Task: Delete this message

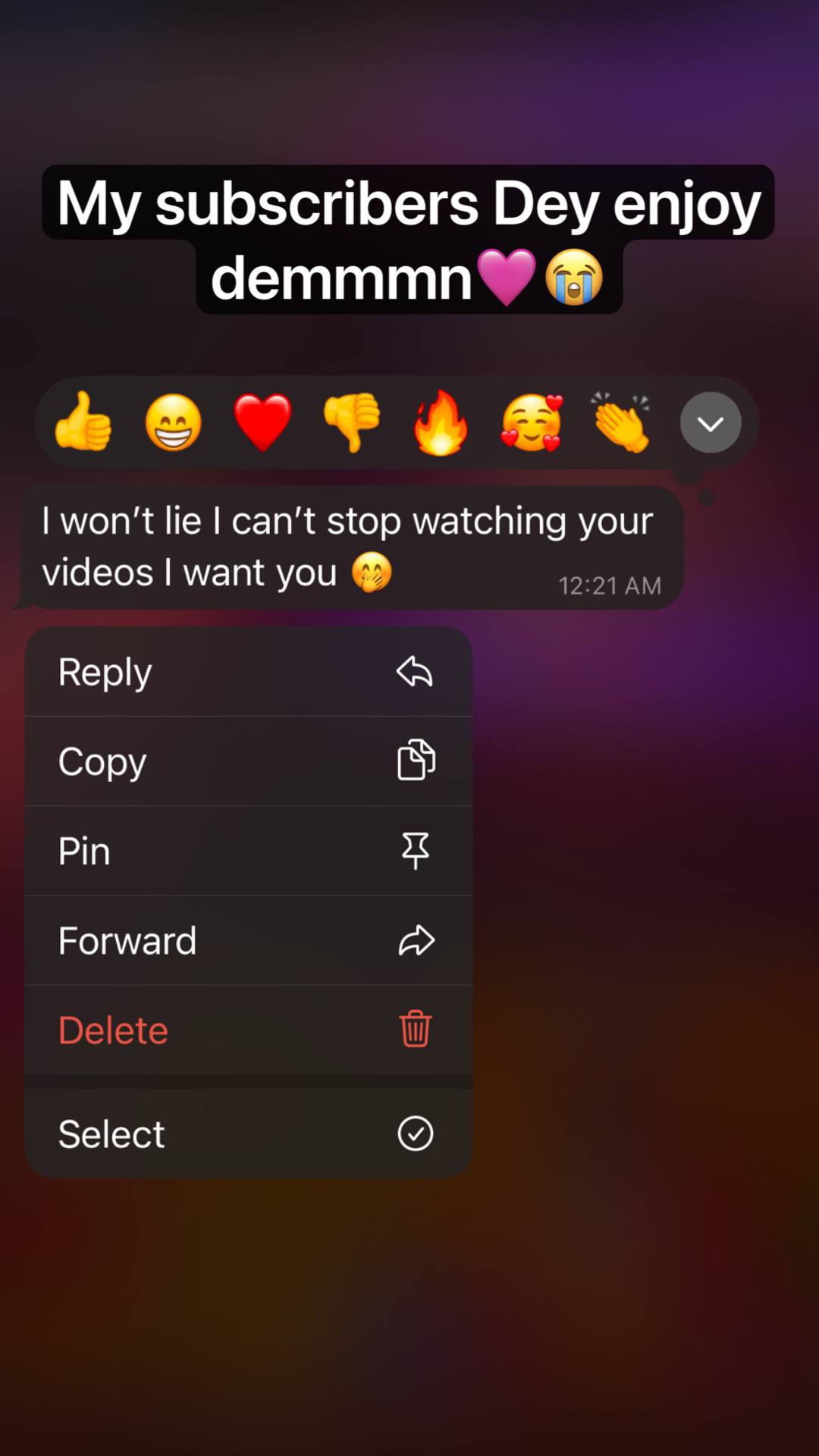Action: click(248, 1030)
